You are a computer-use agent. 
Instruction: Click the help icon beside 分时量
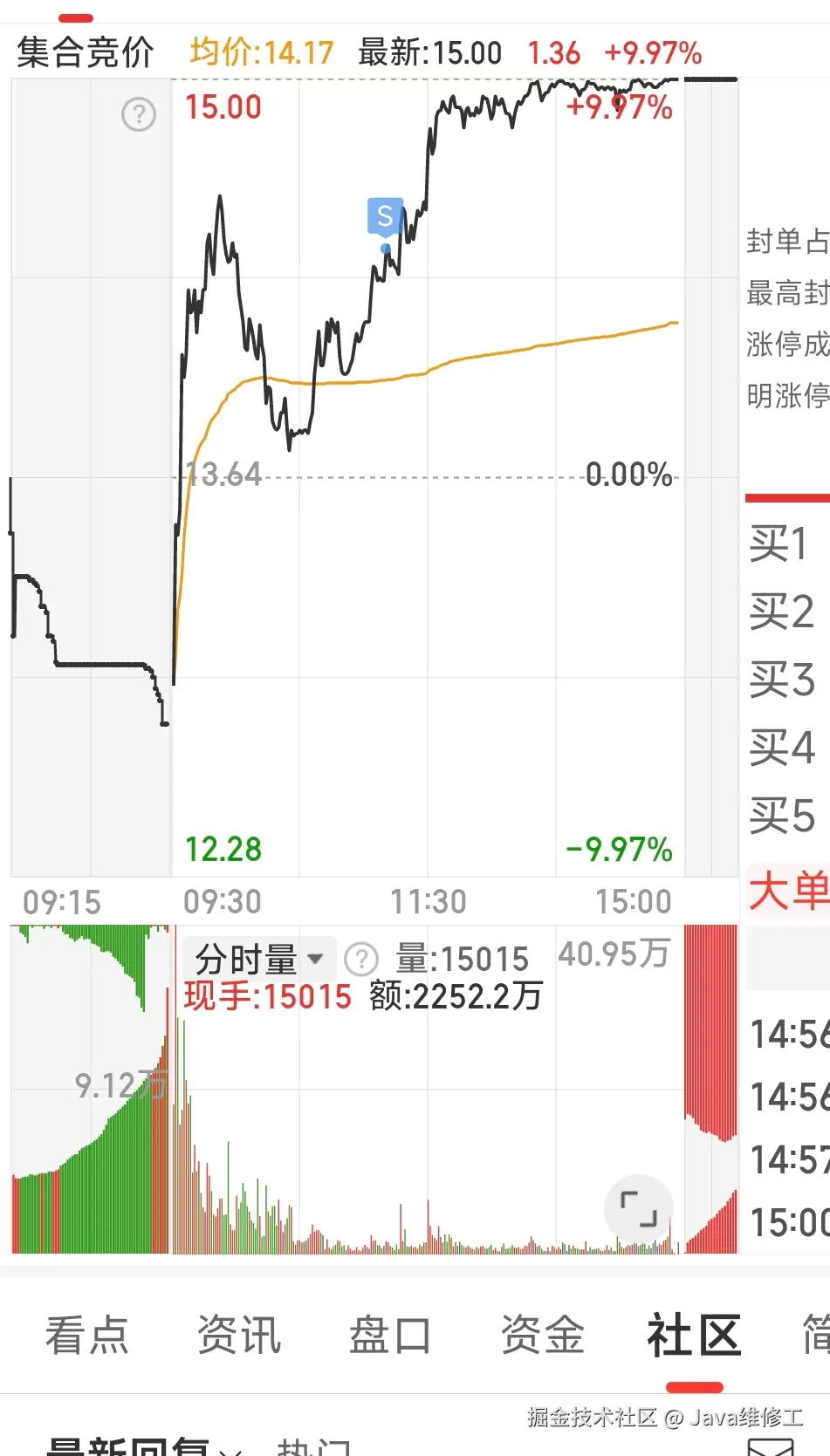tap(360, 960)
